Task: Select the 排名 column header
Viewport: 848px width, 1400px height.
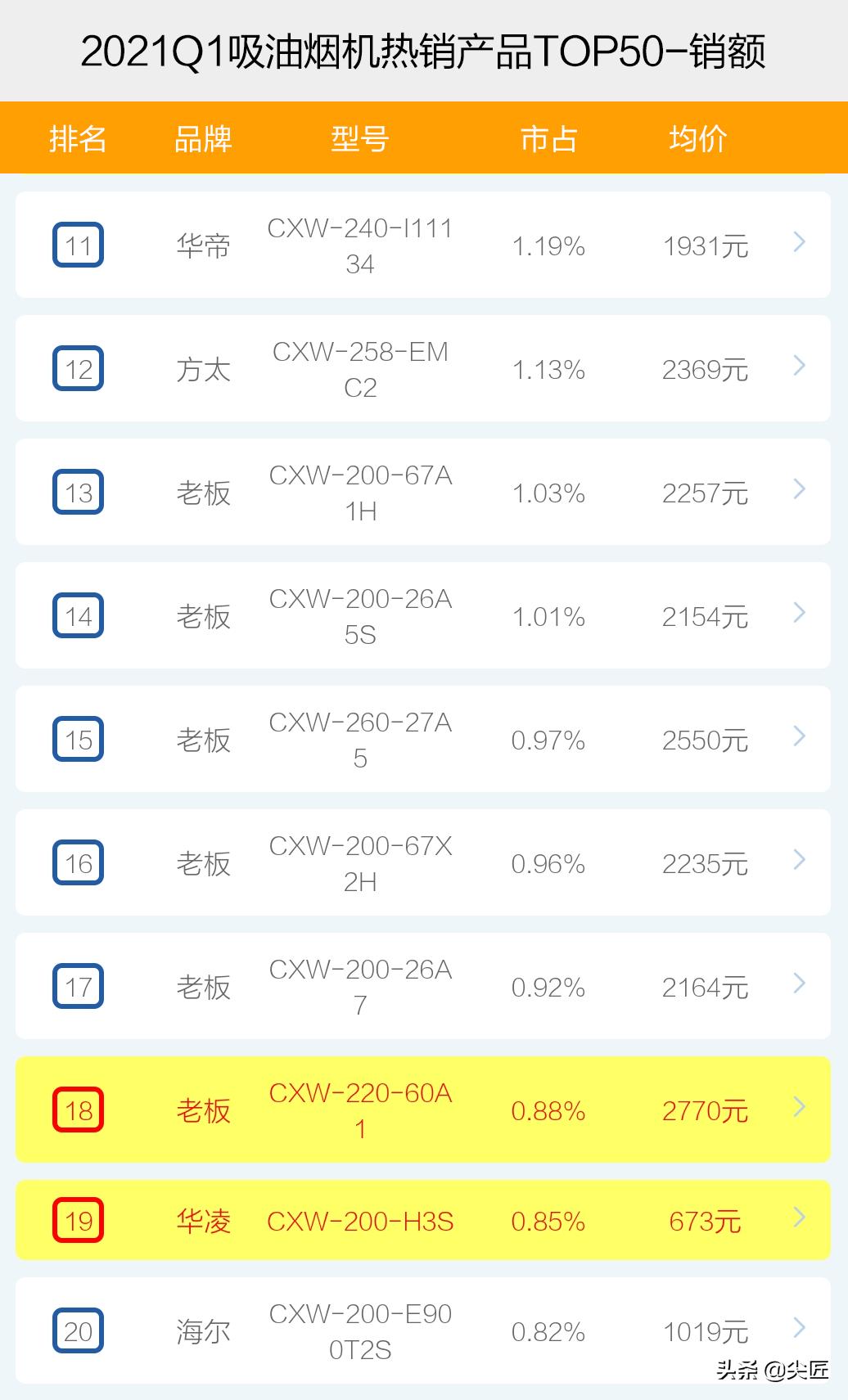Action: pyautogui.click(x=78, y=137)
